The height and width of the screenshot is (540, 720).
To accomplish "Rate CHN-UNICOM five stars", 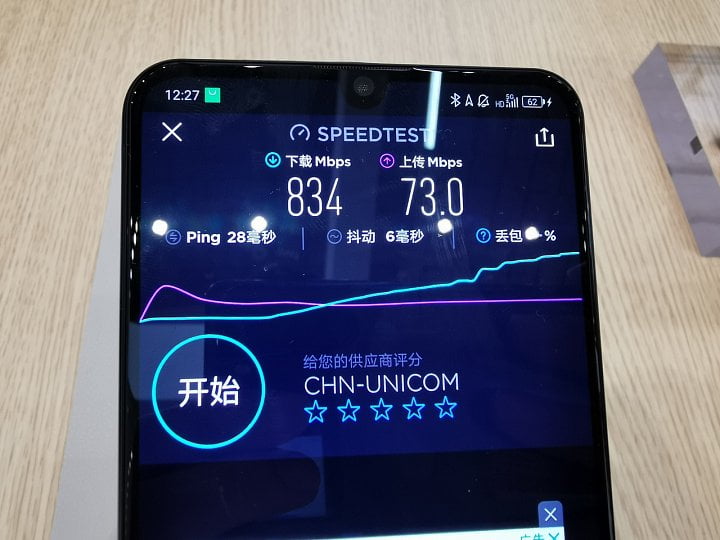I will click(446, 409).
